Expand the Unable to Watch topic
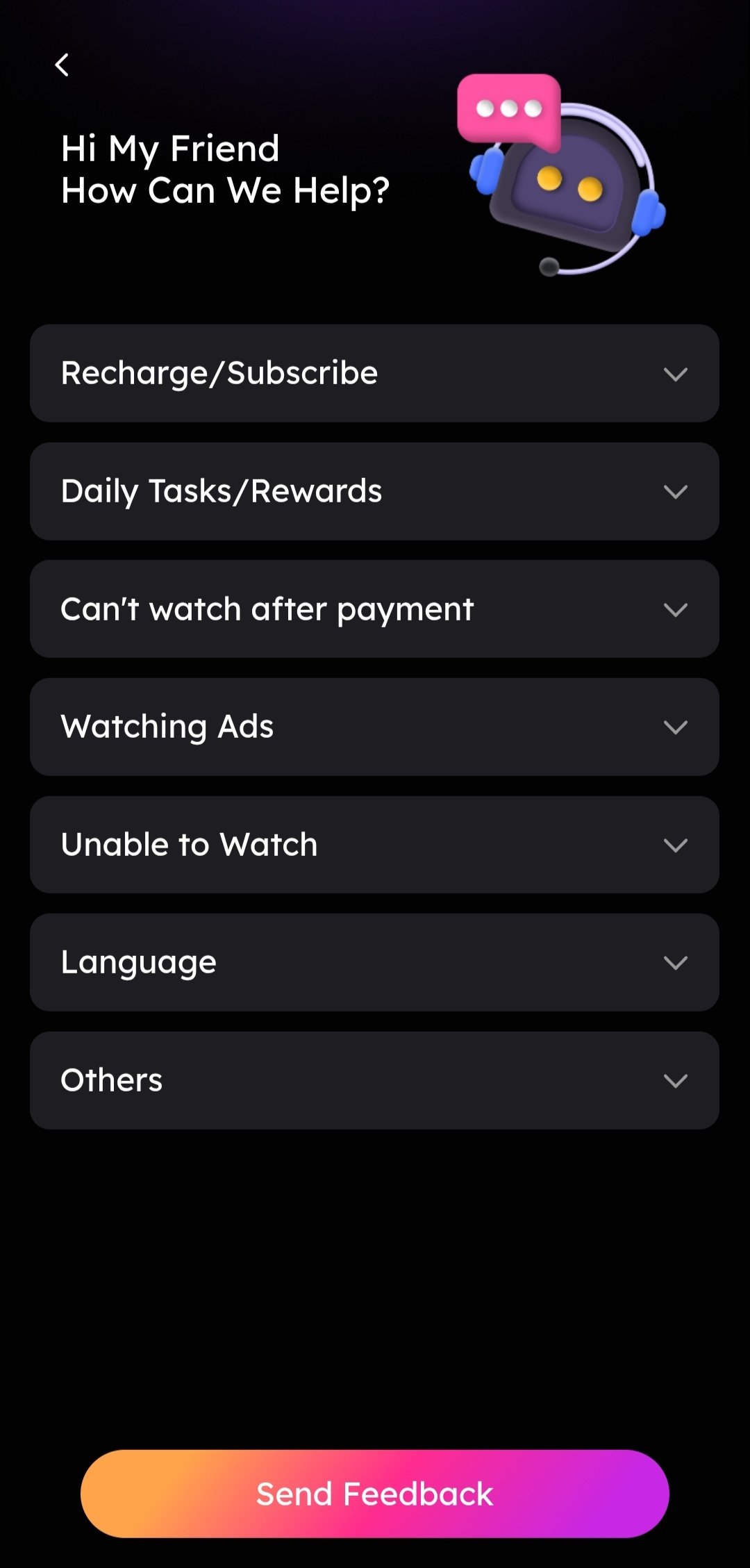Screen dimensions: 750x1568 374,845
